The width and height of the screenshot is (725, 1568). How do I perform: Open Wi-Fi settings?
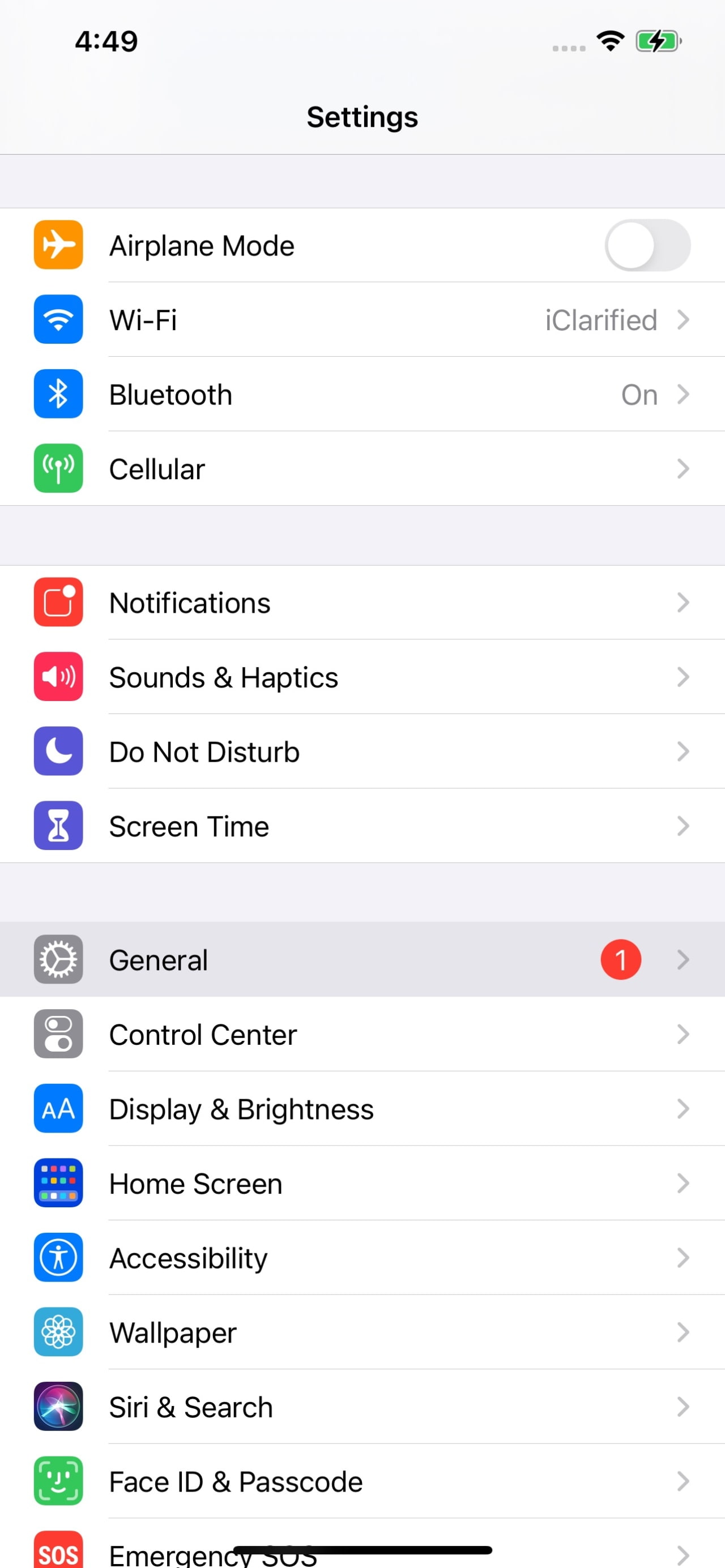pos(362,319)
